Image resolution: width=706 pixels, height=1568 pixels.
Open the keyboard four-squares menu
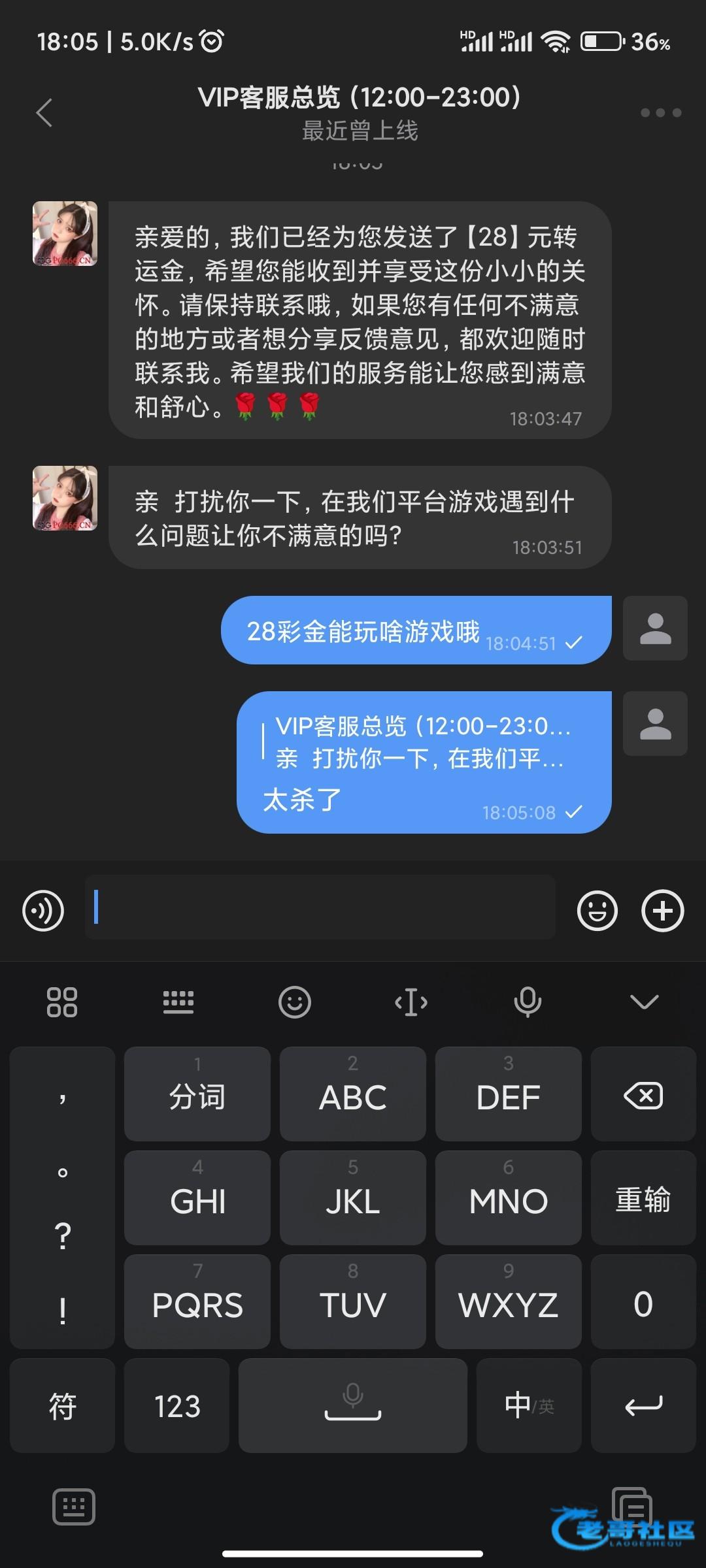coord(62,1002)
